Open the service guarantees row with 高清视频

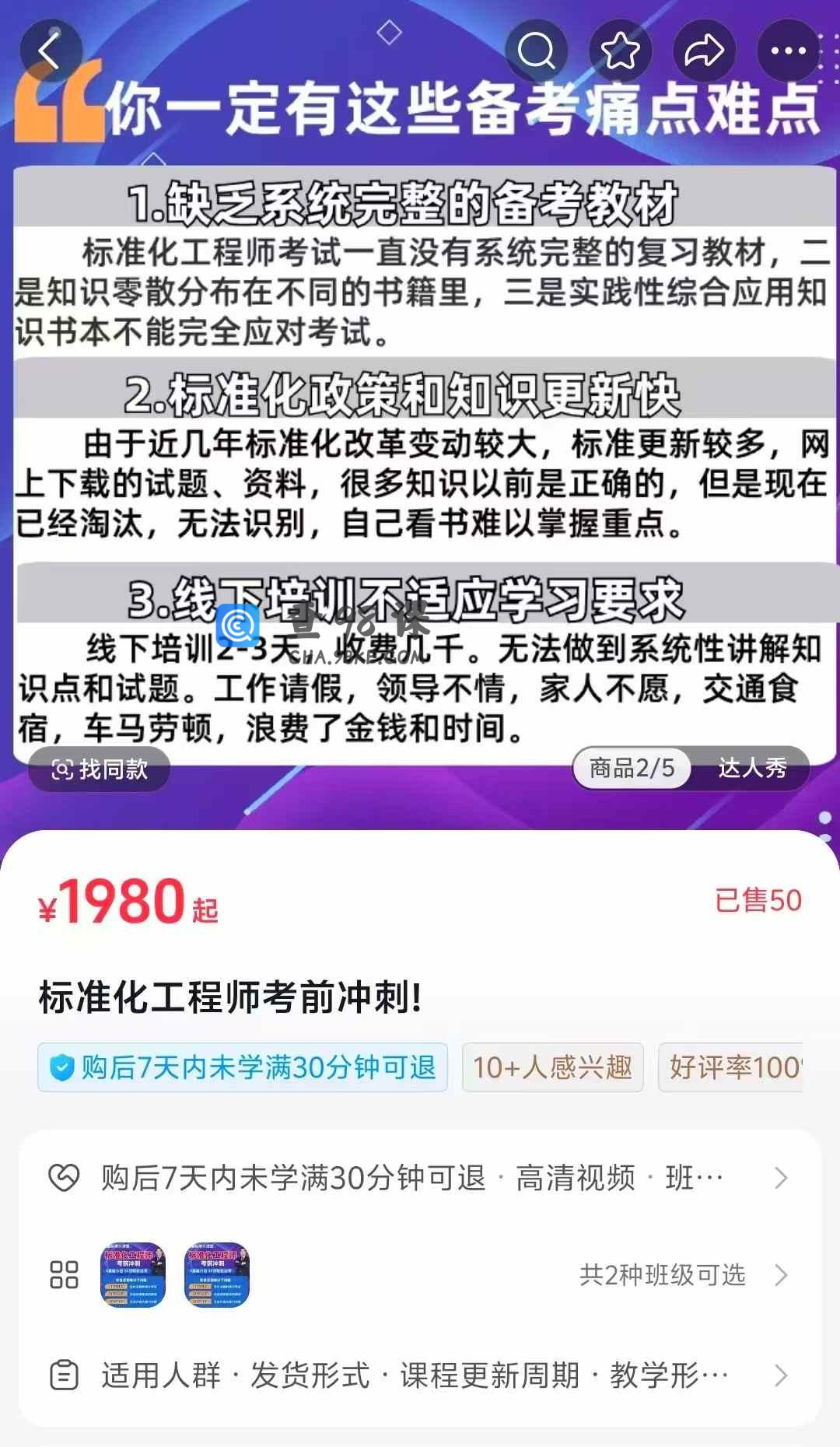click(x=420, y=1178)
